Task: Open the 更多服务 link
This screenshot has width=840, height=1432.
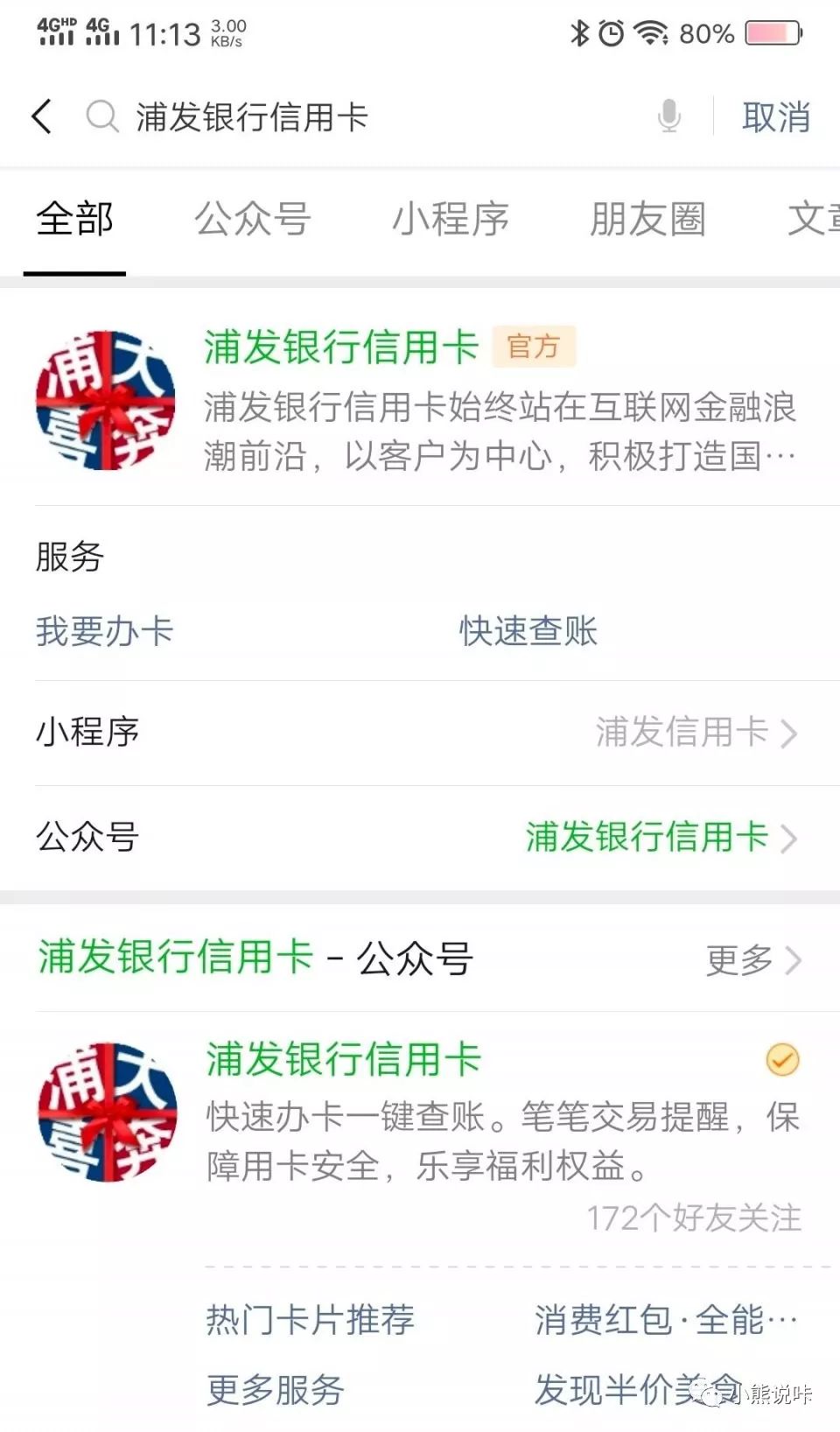Action: pyautogui.click(x=276, y=1389)
